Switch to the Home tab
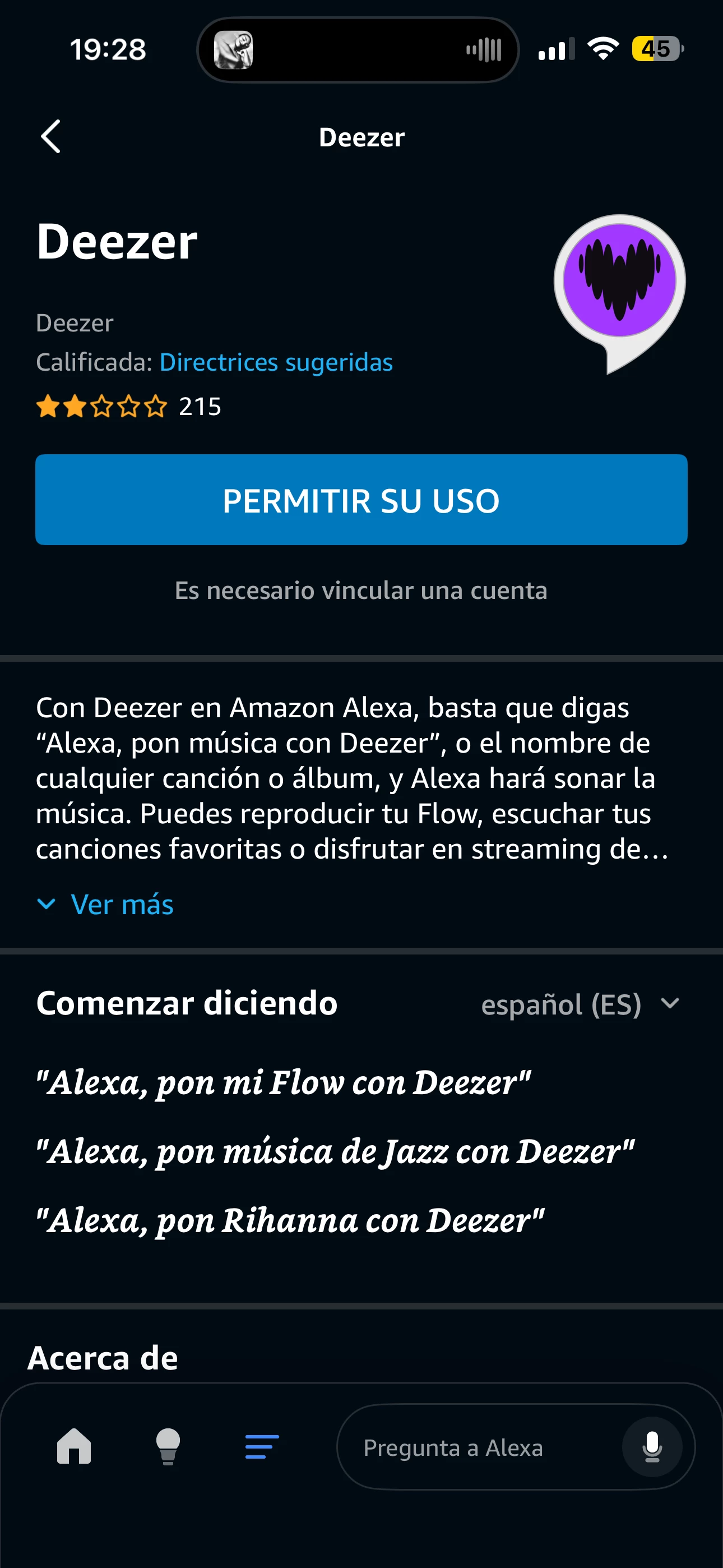 [x=74, y=1446]
